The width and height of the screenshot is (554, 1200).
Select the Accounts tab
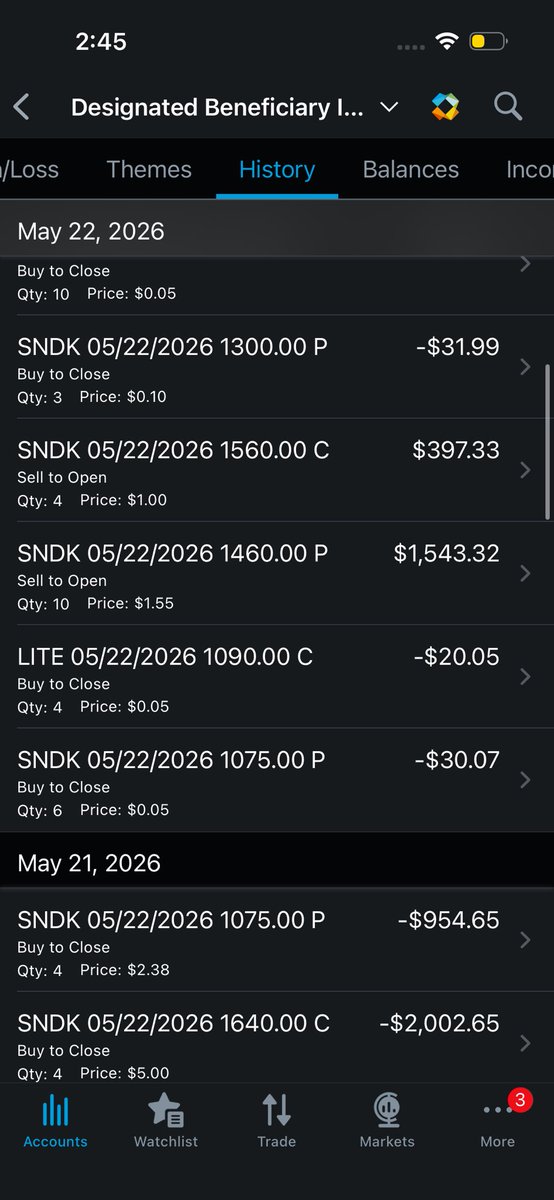55,1120
